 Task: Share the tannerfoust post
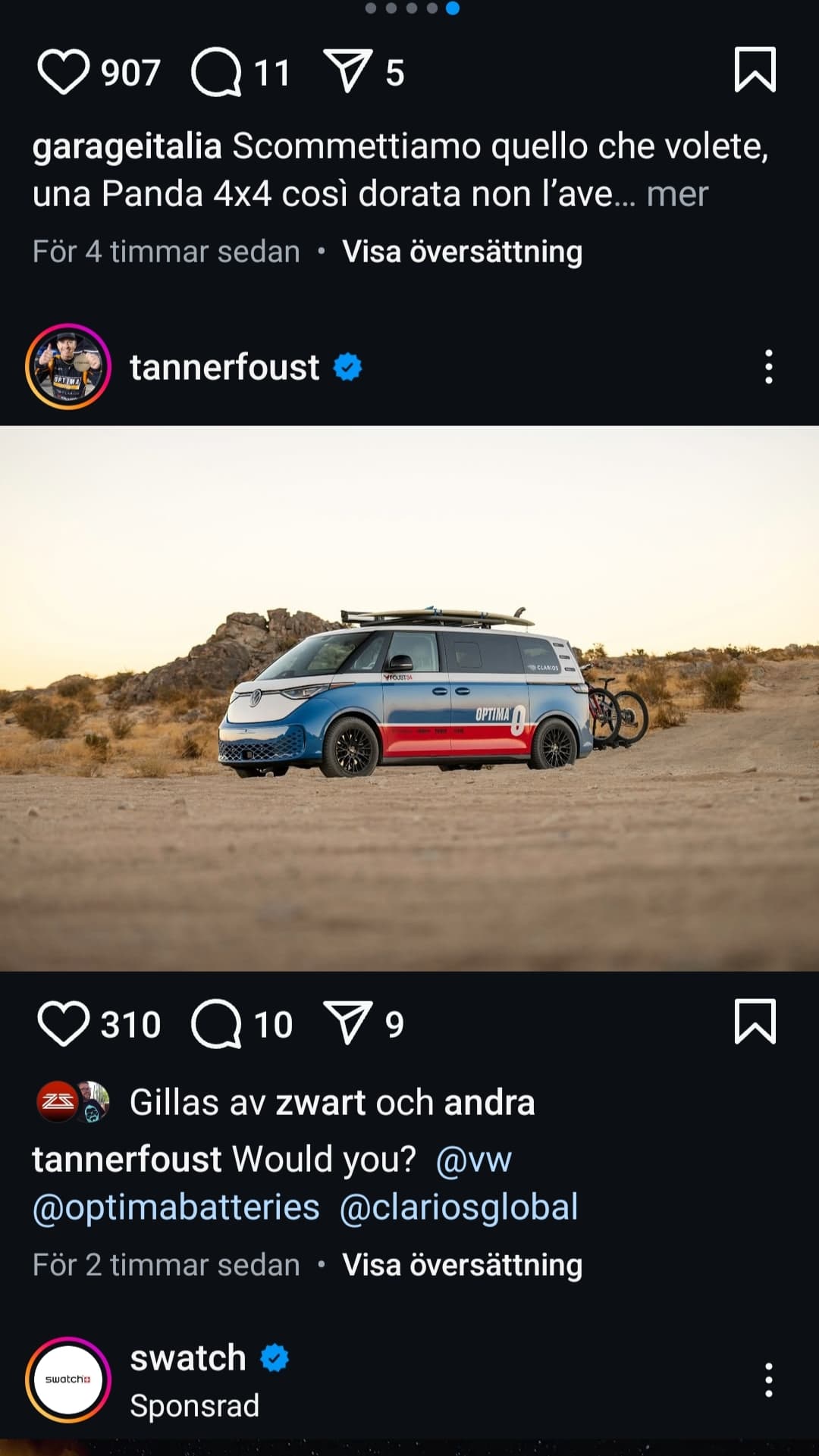(x=348, y=1023)
